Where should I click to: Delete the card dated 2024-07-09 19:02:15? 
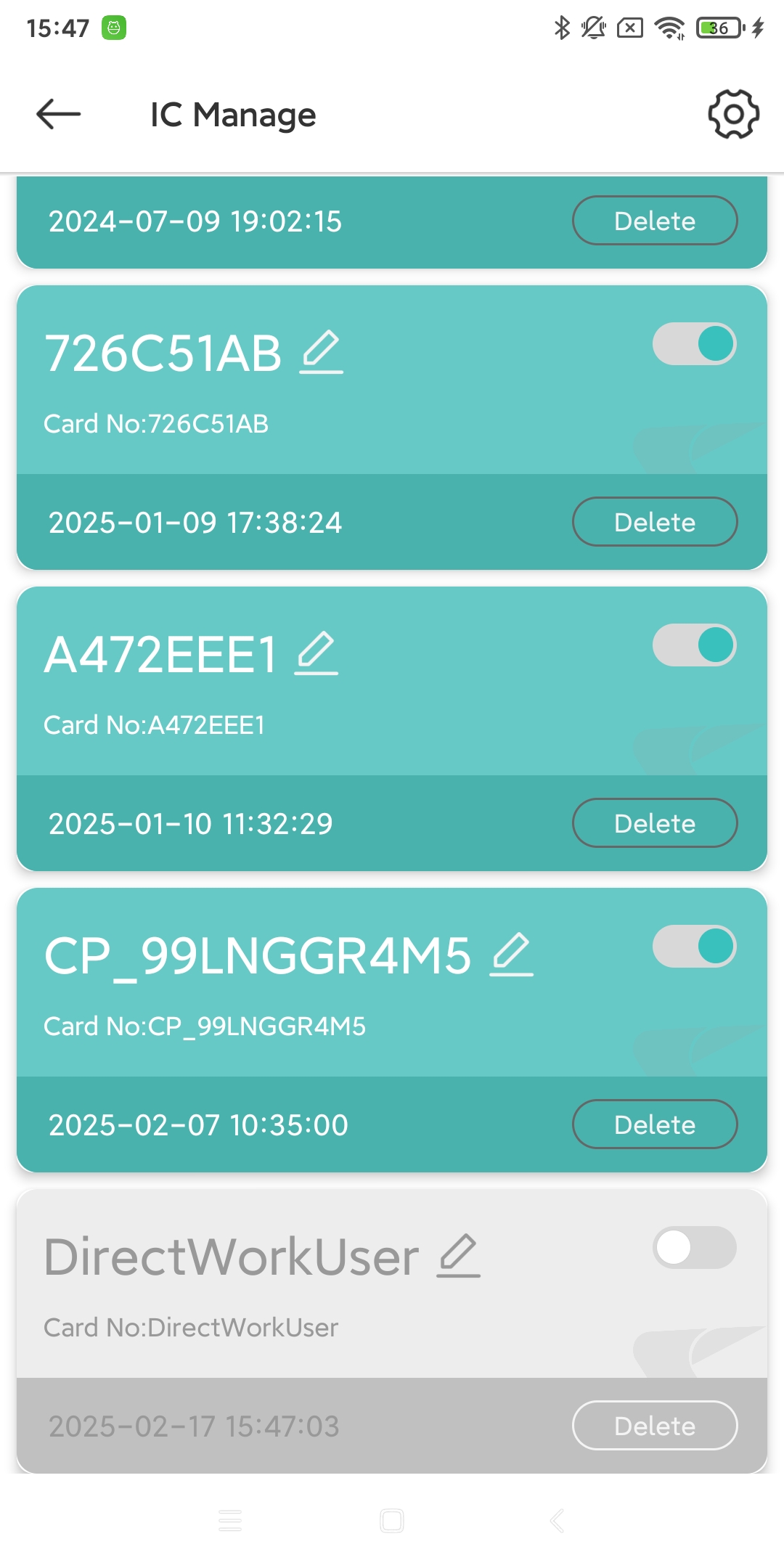[x=655, y=221]
